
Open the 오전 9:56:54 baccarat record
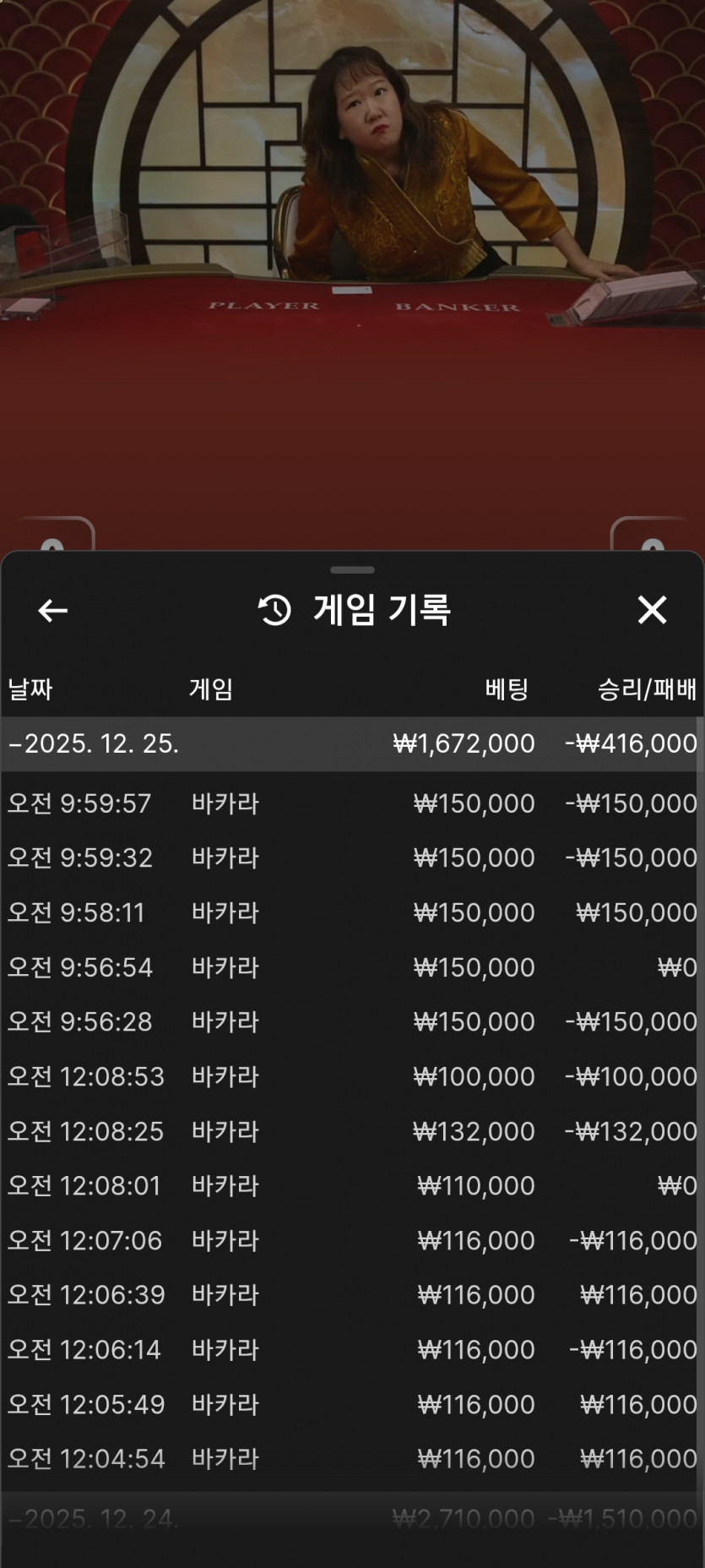(352, 967)
